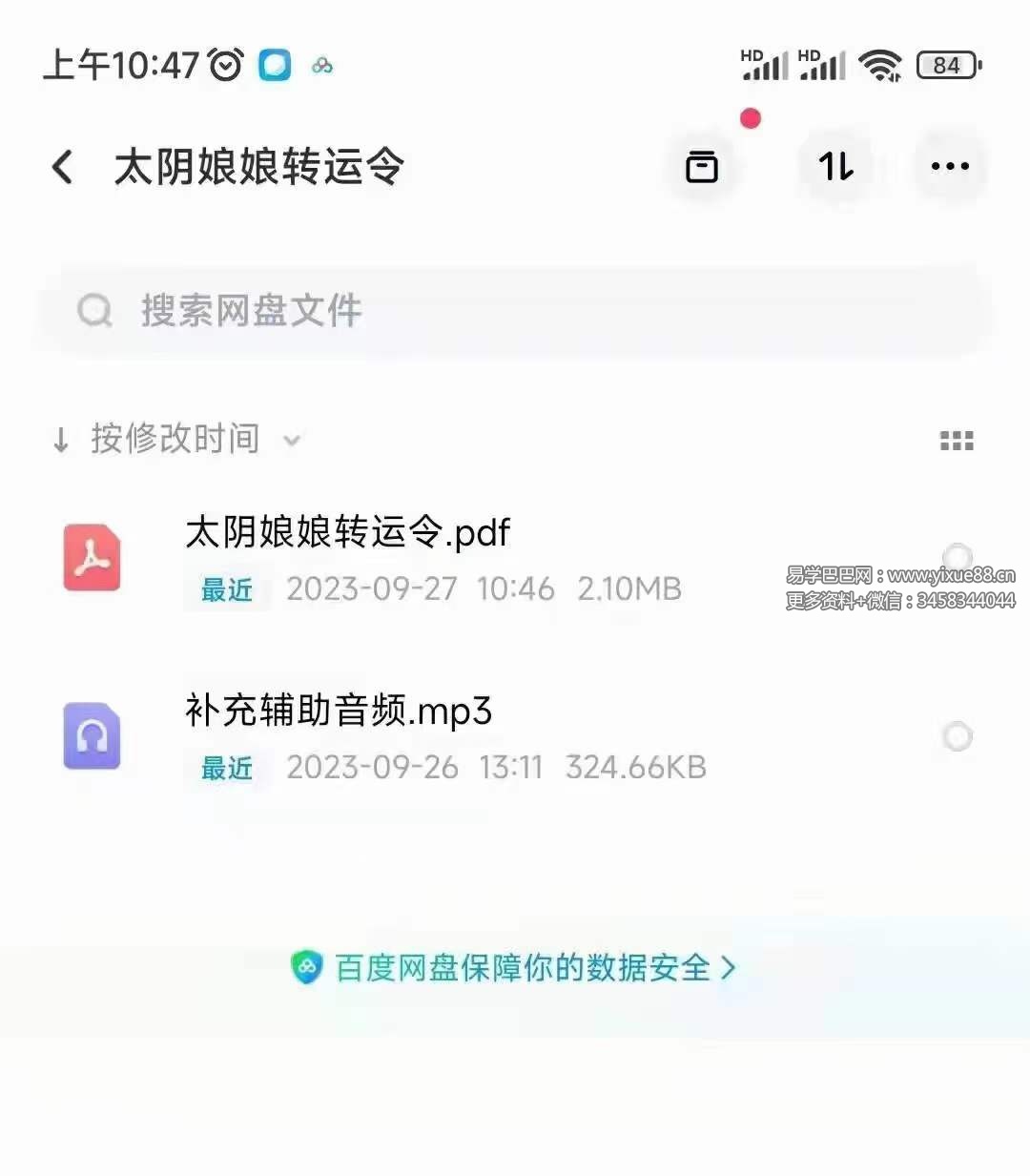The image size is (1030, 1176).
Task: Tap the save-to-box icon in the top bar
Action: click(x=703, y=166)
